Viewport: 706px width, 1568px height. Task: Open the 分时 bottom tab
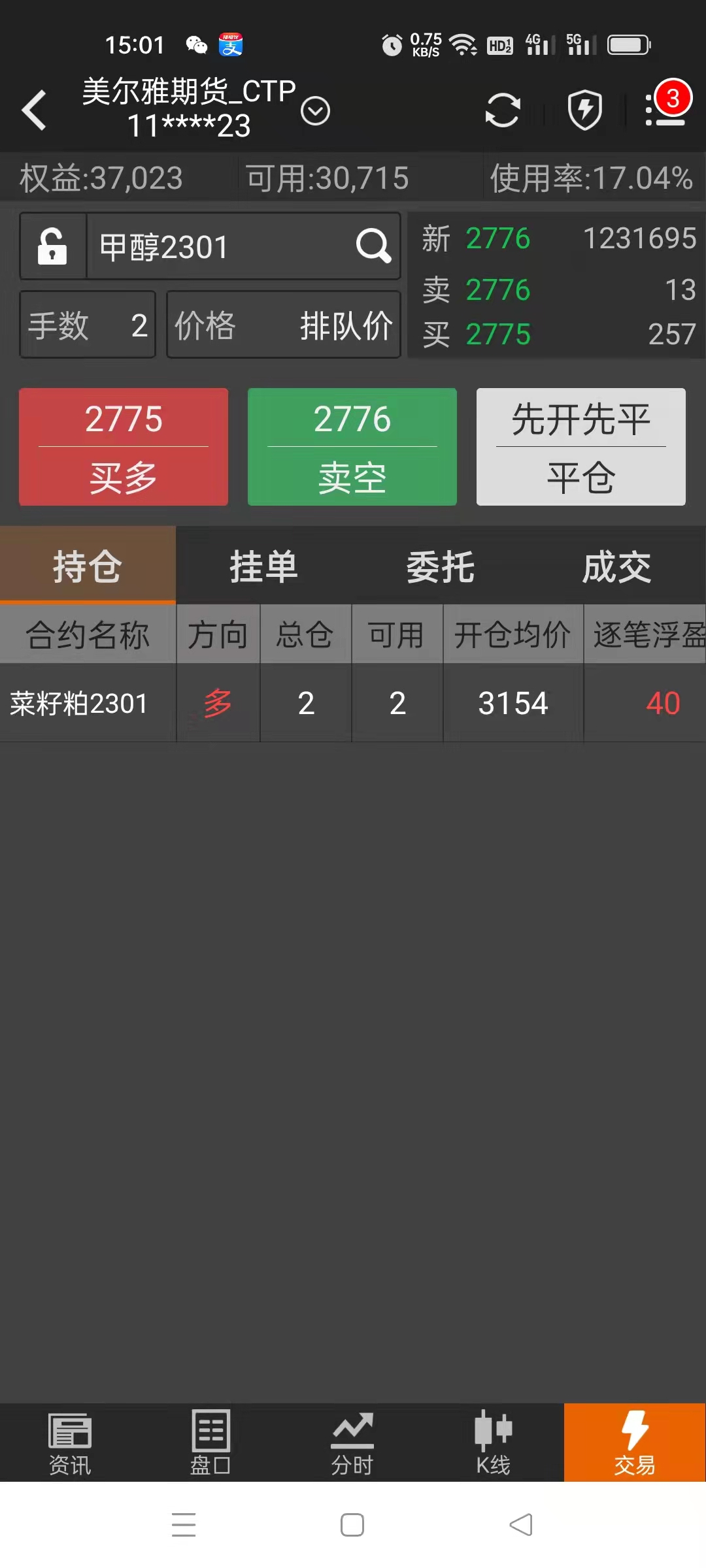(352, 1443)
